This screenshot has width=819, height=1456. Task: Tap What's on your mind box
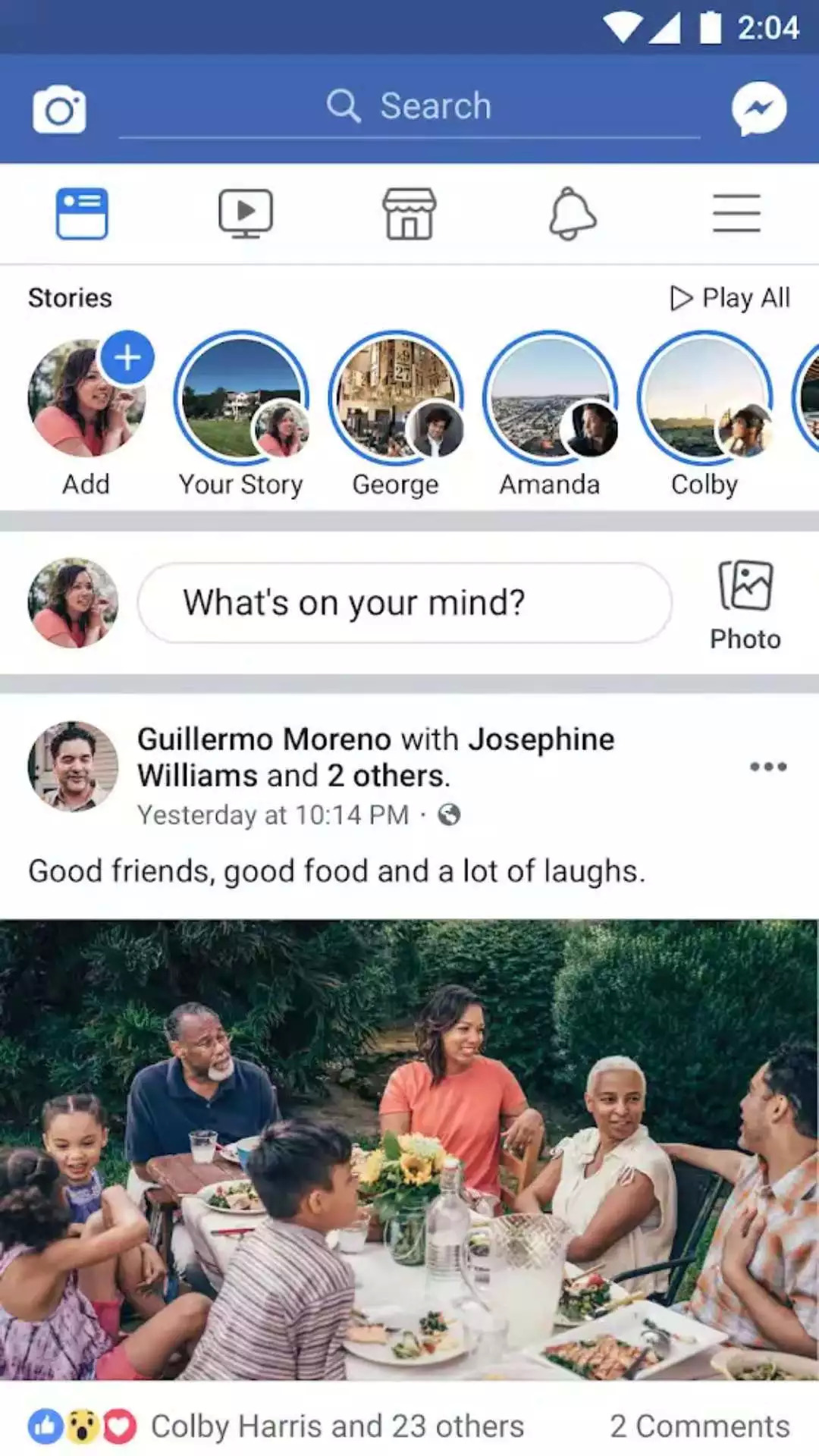(x=404, y=604)
